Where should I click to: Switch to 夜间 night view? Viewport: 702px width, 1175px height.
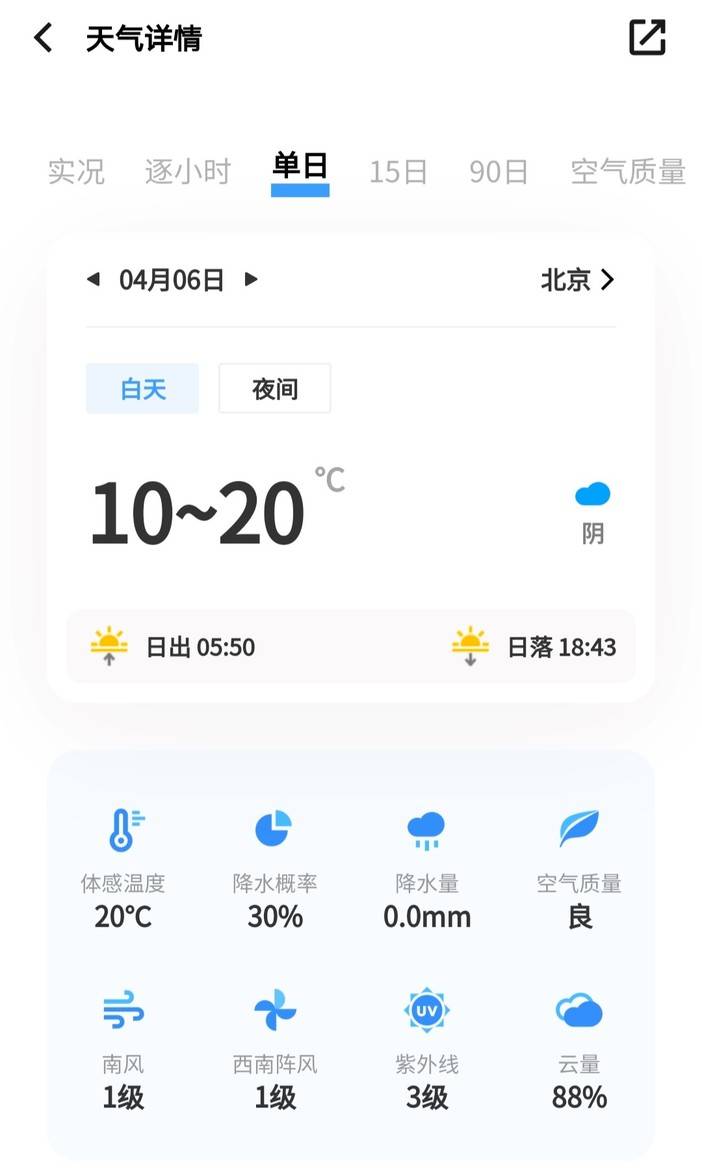274,388
